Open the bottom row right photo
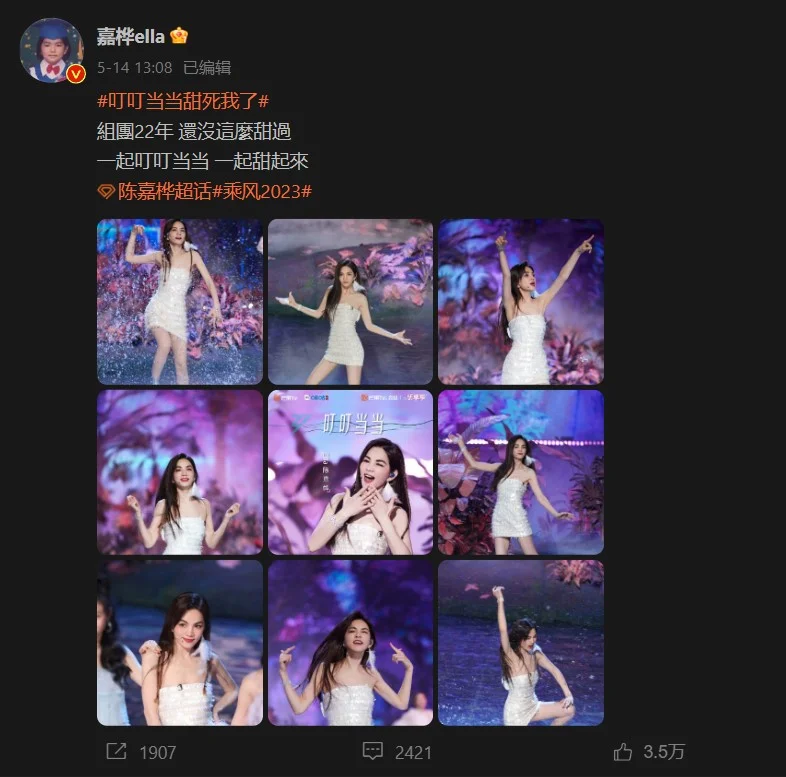This screenshot has width=786, height=777. pyautogui.click(x=521, y=643)
